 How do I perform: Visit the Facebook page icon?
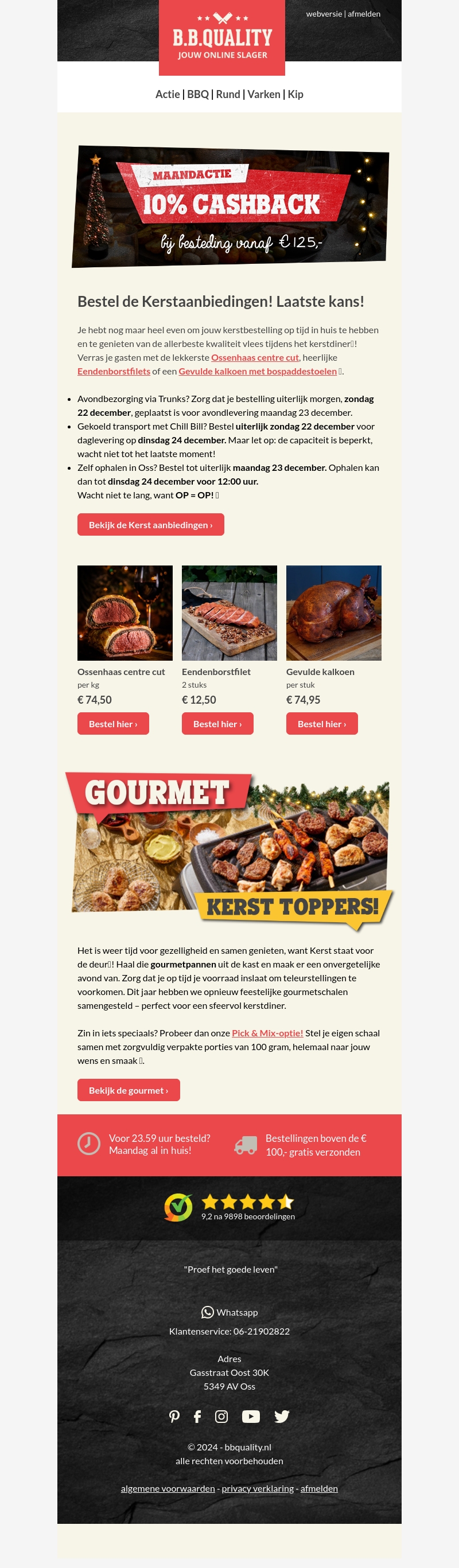point(197,1417)
